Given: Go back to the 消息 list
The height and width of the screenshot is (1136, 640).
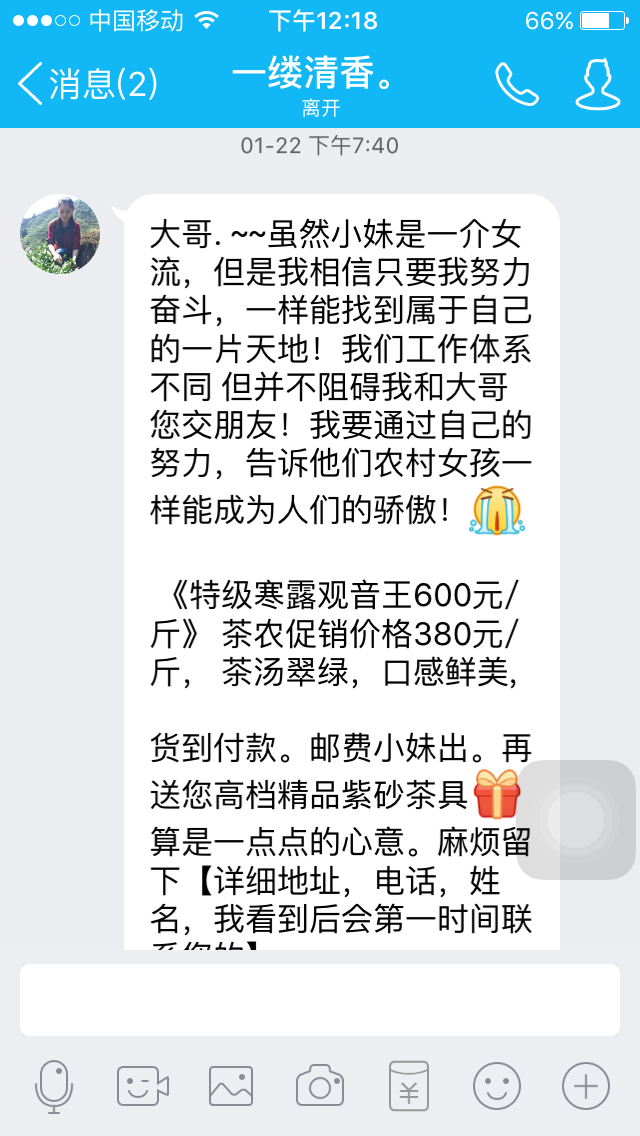Looking at the screenshot, I should click(x=88, y=83).
